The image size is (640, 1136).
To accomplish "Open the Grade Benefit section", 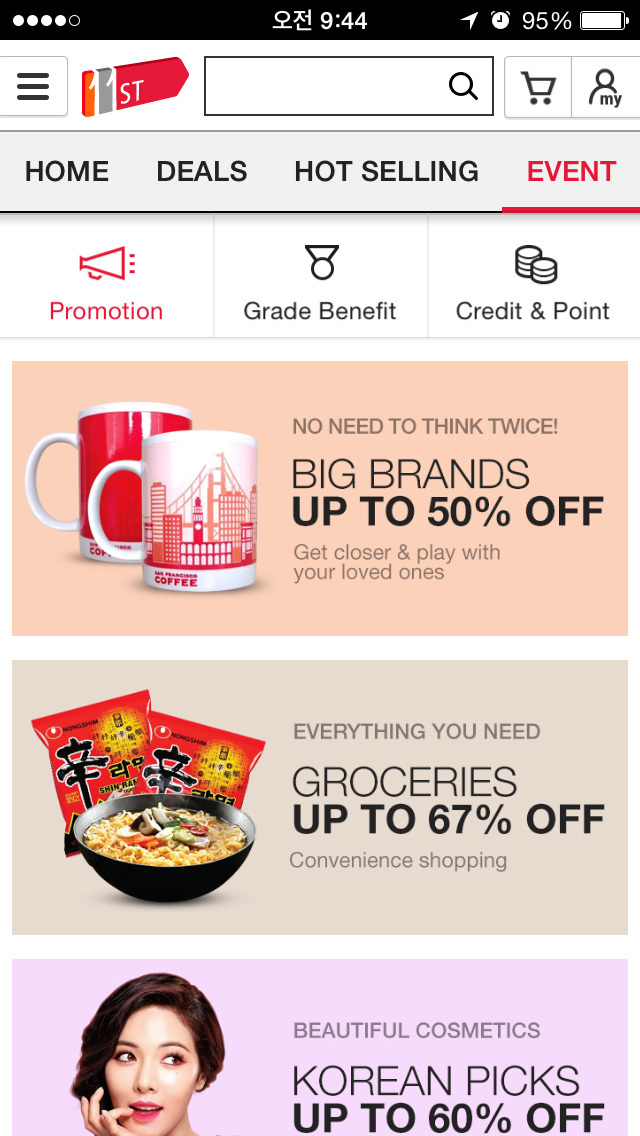I will tap(320, 277).
